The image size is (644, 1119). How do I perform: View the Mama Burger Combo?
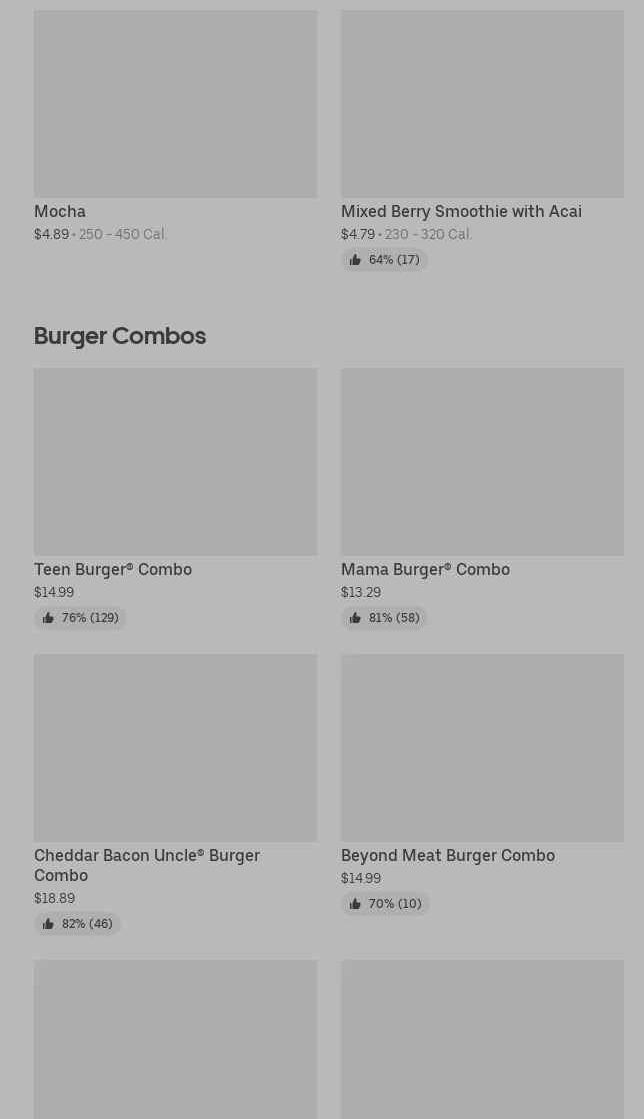pos(481,470)
